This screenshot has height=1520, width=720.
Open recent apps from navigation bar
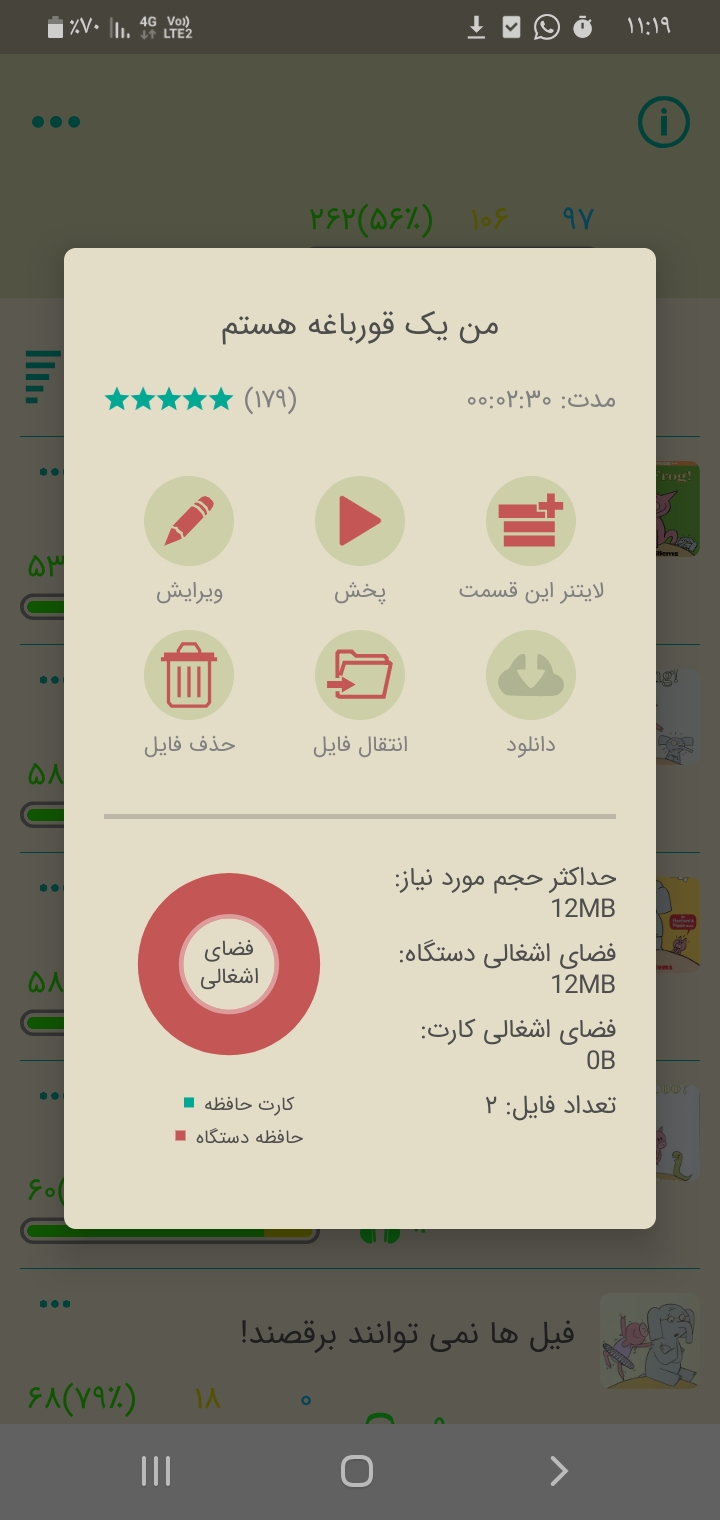[x=156, y=1471]
